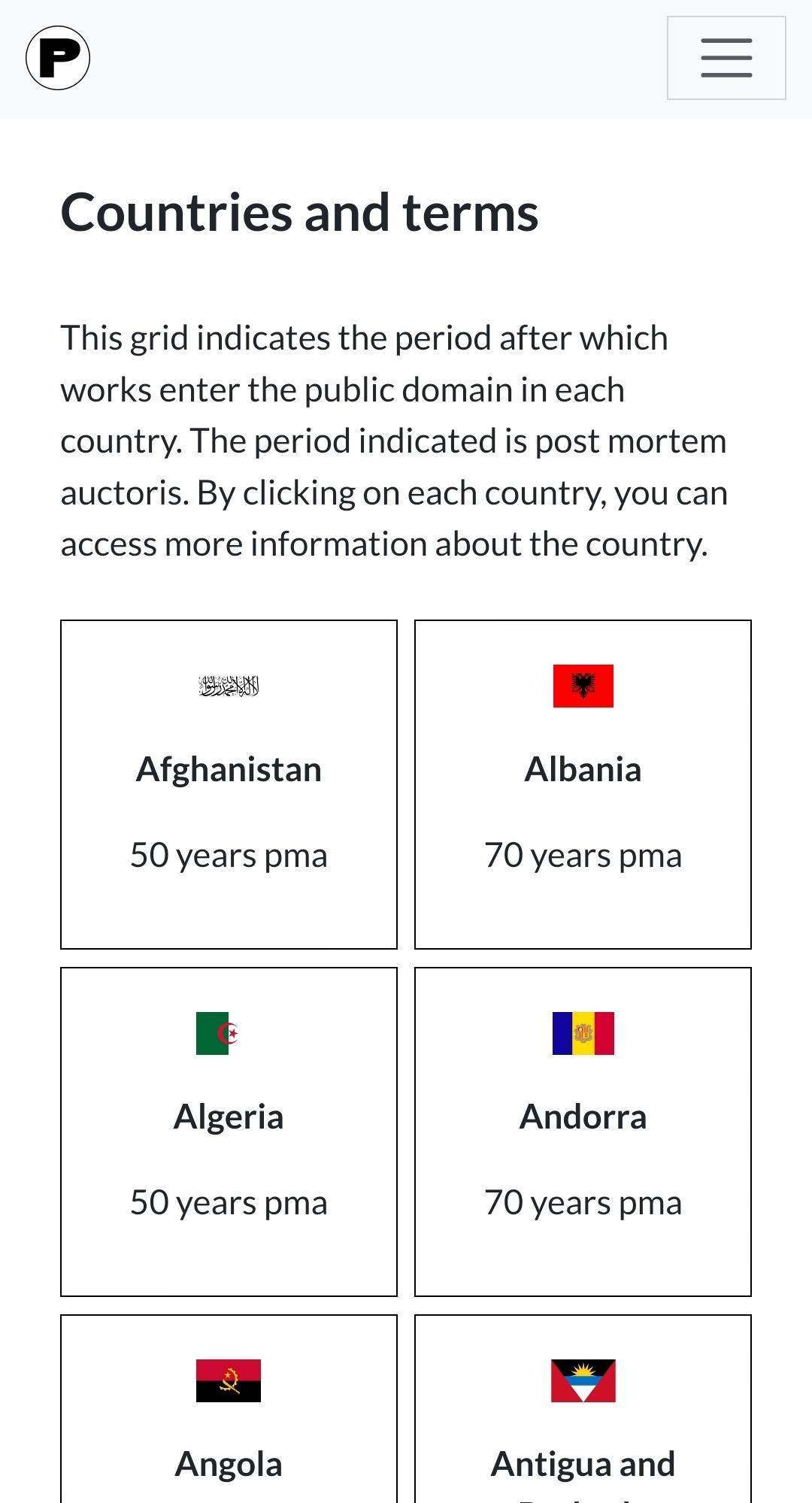
Task: Select the Albania country card
Action: point(583,783)
